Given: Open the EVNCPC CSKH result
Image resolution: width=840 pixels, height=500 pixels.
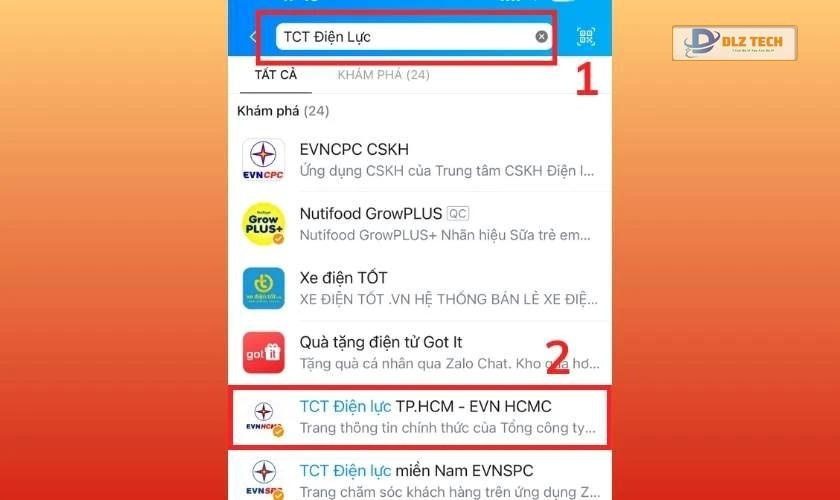Looking at the screenshot, I should (420, 161).
